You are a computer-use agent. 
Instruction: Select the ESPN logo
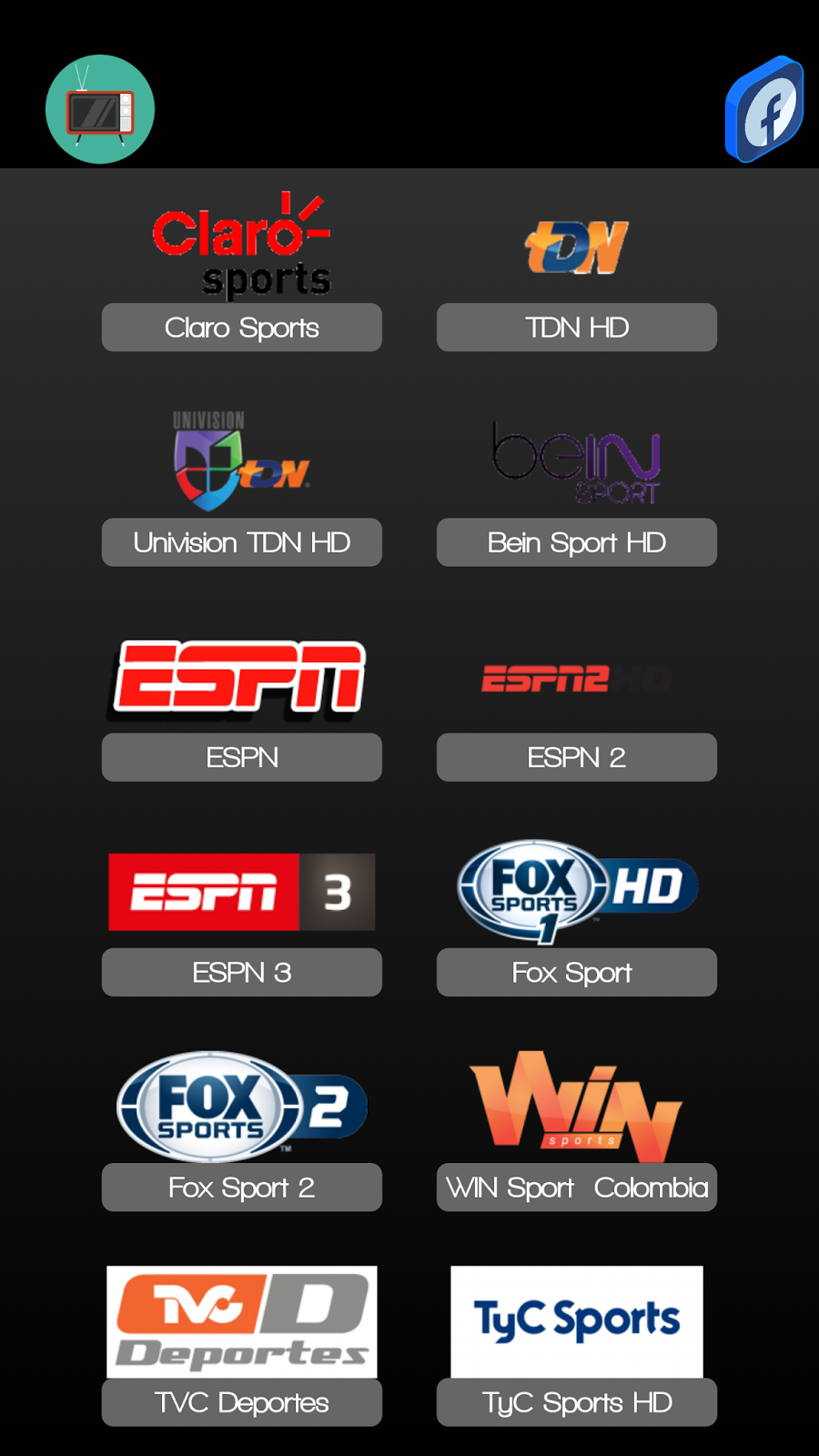tap(241, 678)
